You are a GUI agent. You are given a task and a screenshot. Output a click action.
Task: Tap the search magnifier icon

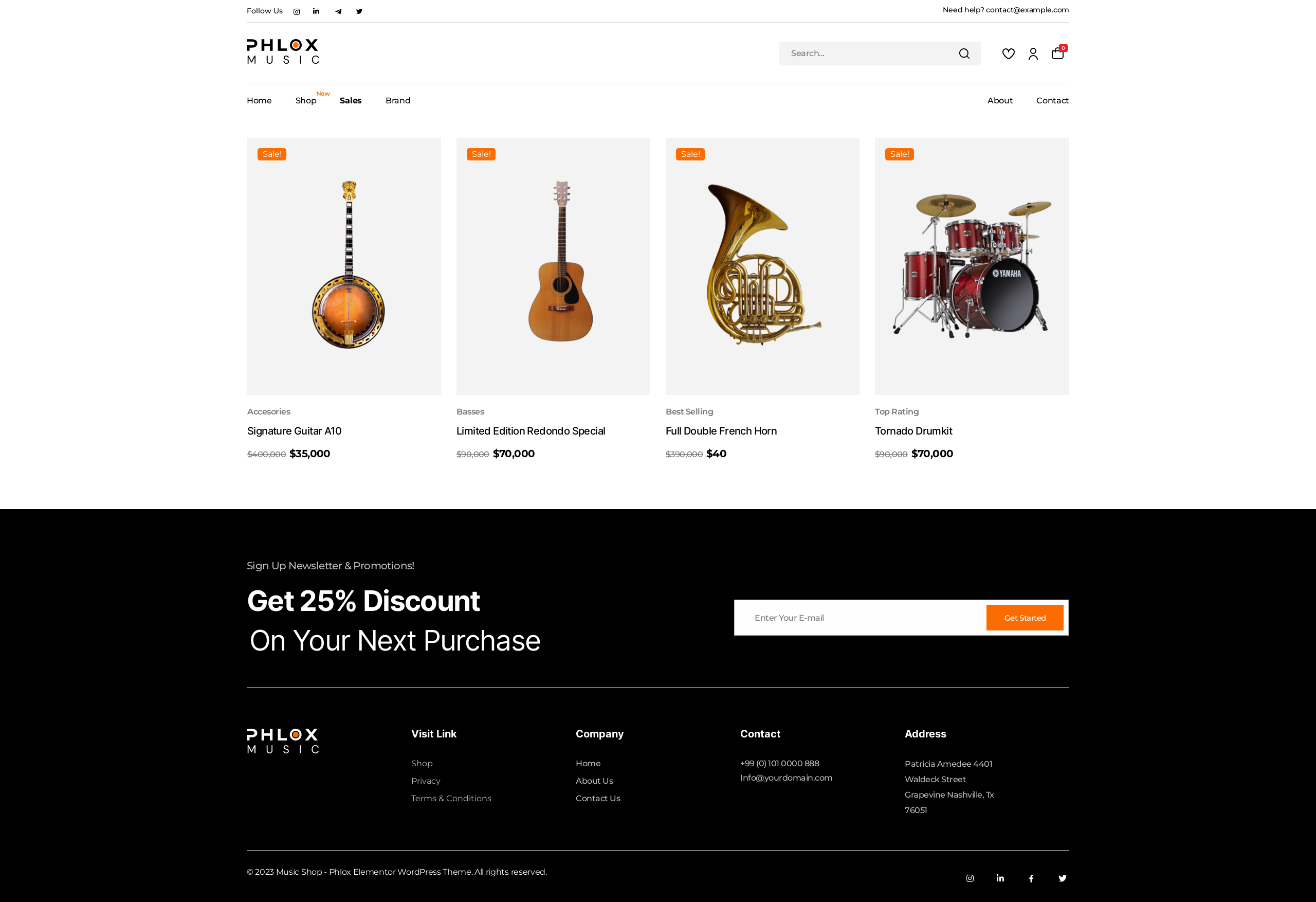click(x=964, y=54)
